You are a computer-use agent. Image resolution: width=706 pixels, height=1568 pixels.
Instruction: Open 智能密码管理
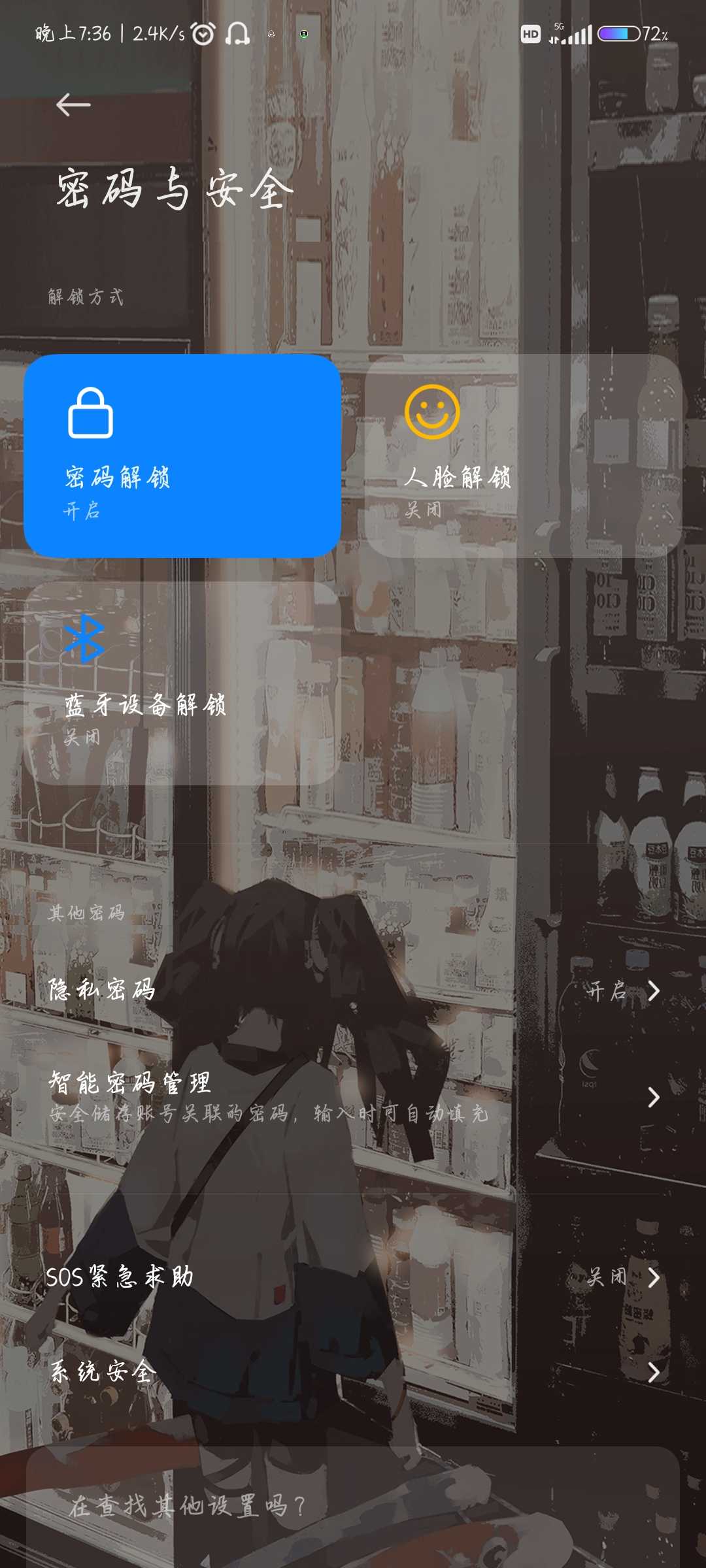(353, 1098)
